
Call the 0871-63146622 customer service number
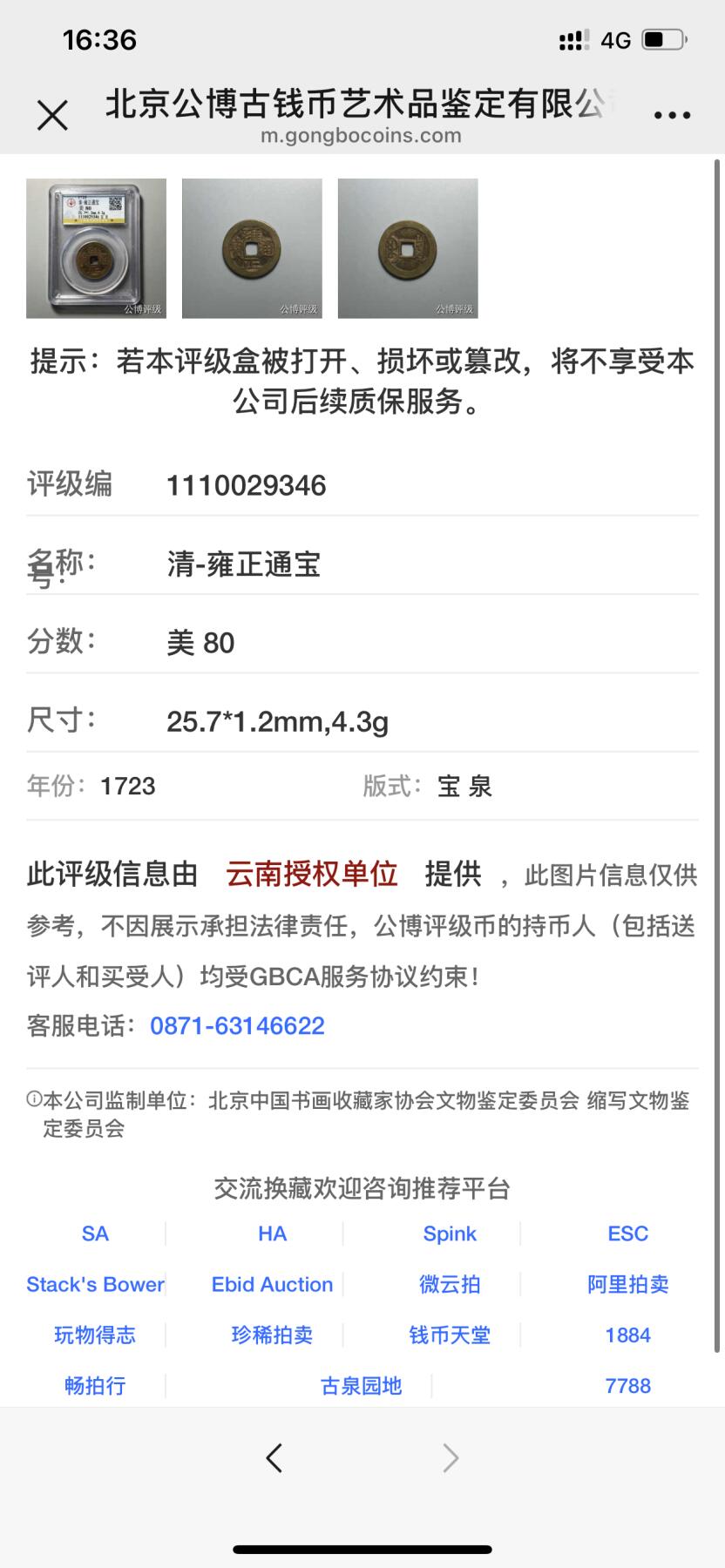pos(237,1025)
